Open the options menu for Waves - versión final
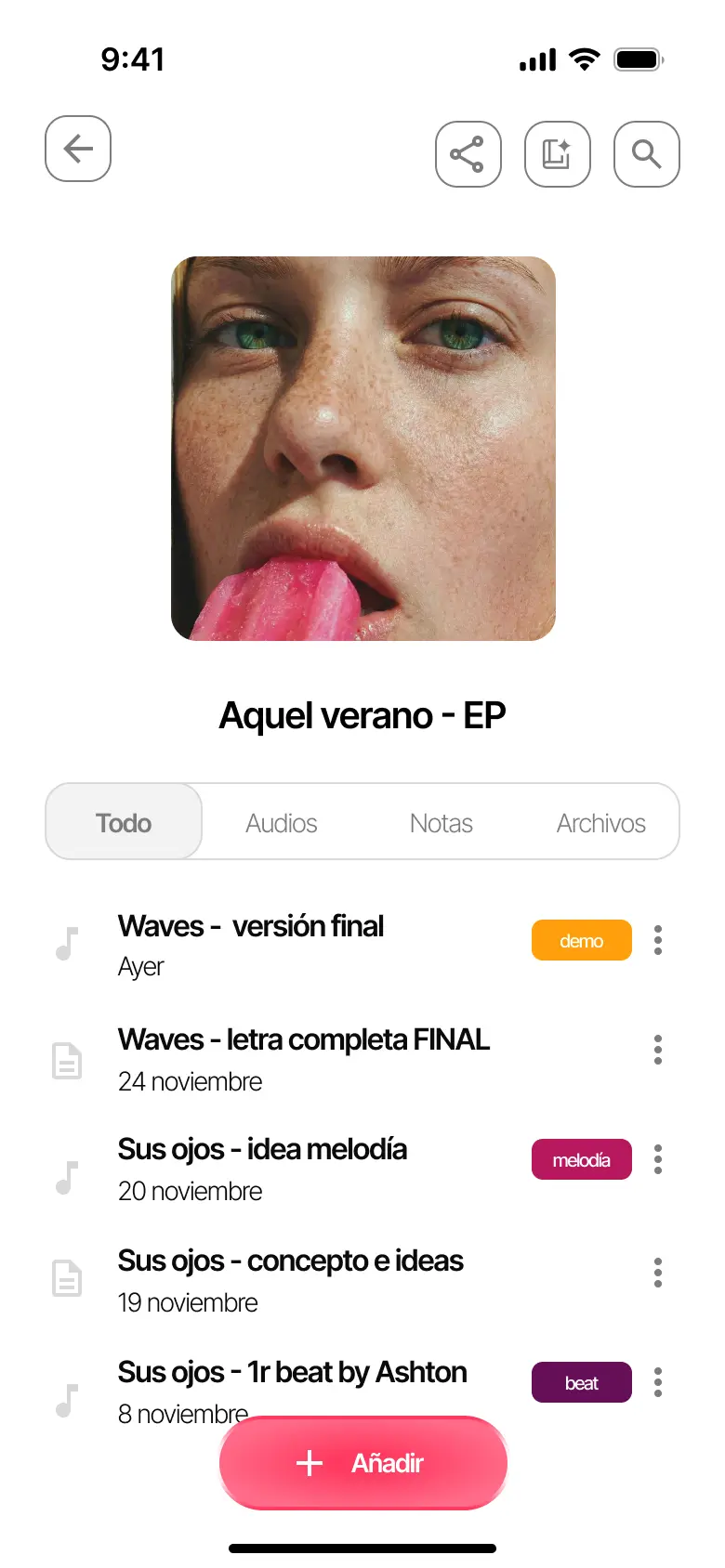 (x=658, y=940)
